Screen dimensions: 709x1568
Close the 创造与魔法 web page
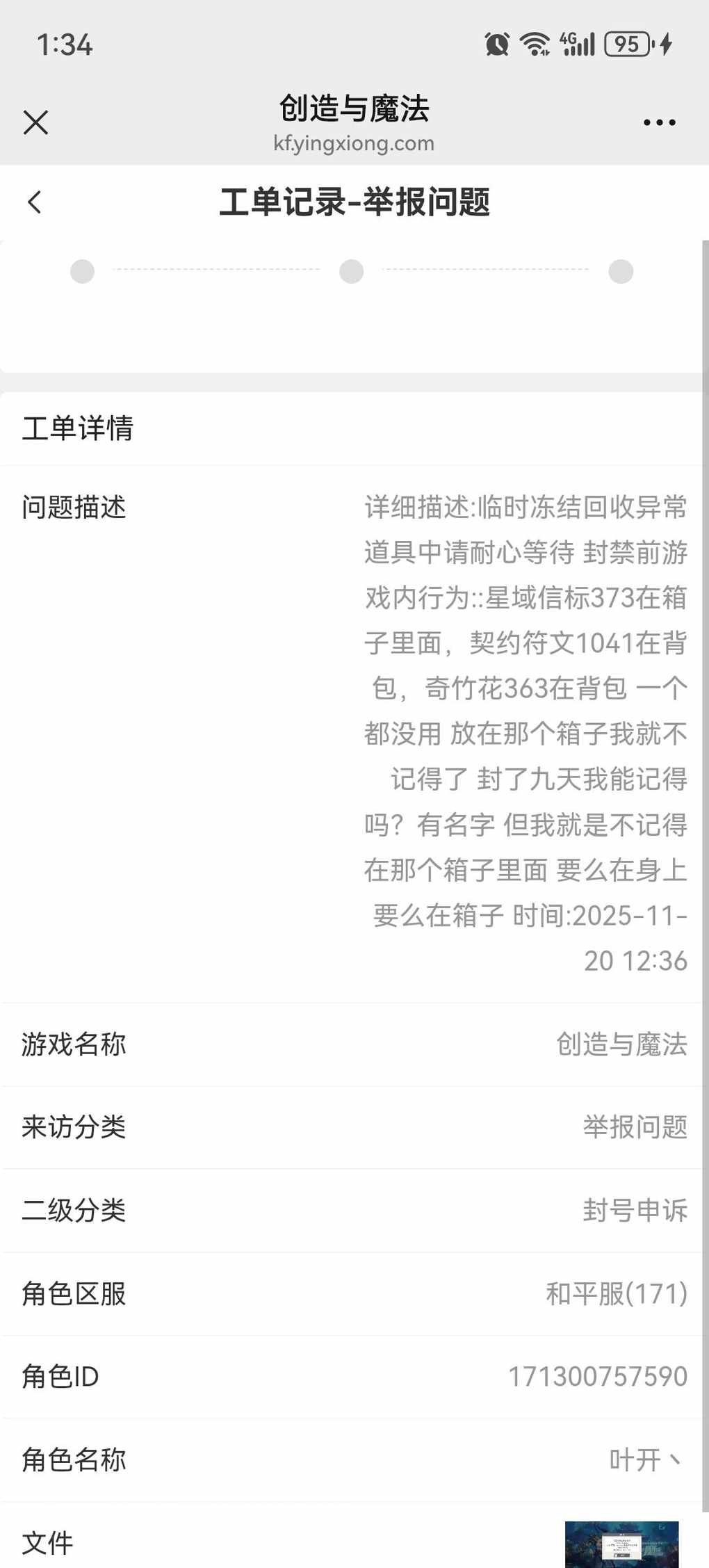35,122
